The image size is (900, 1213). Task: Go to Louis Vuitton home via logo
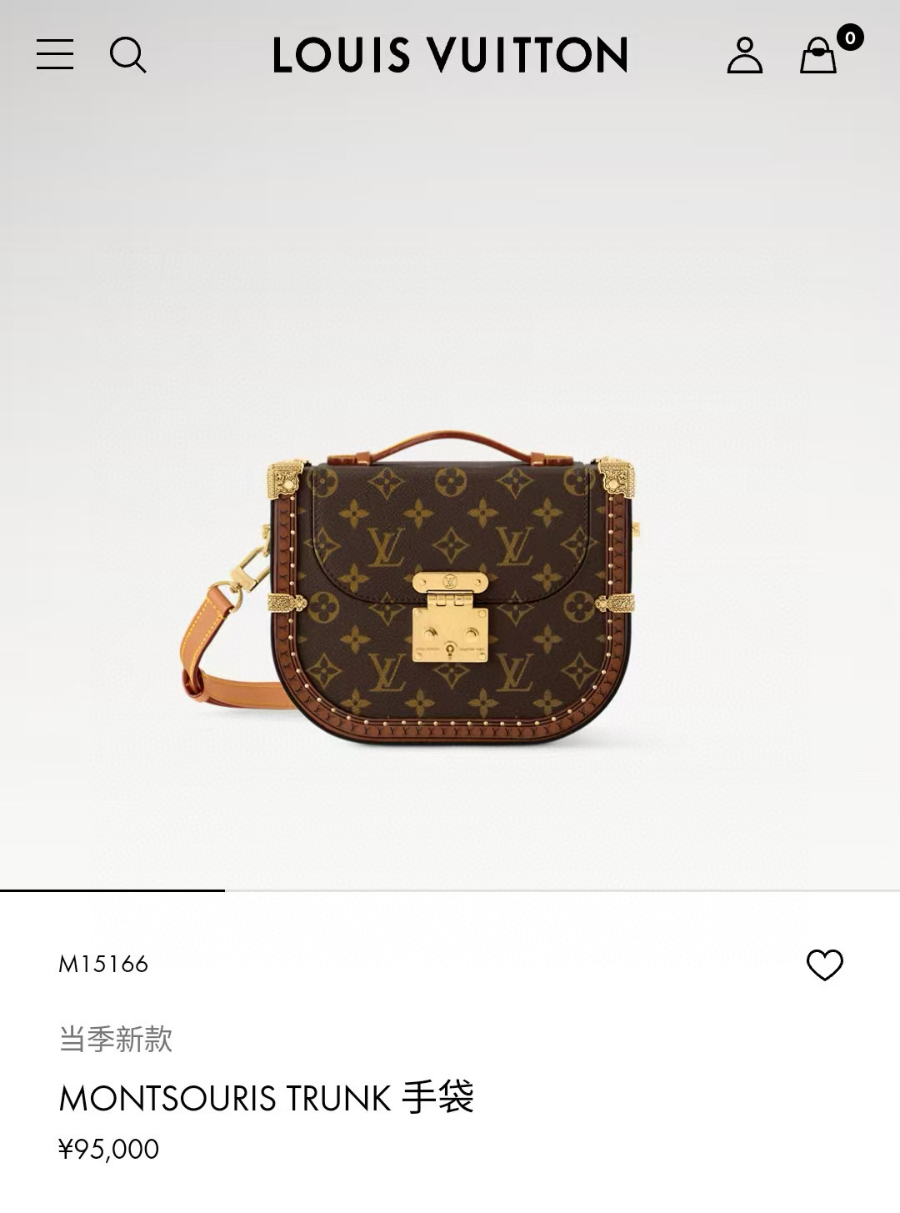point(450,55)
